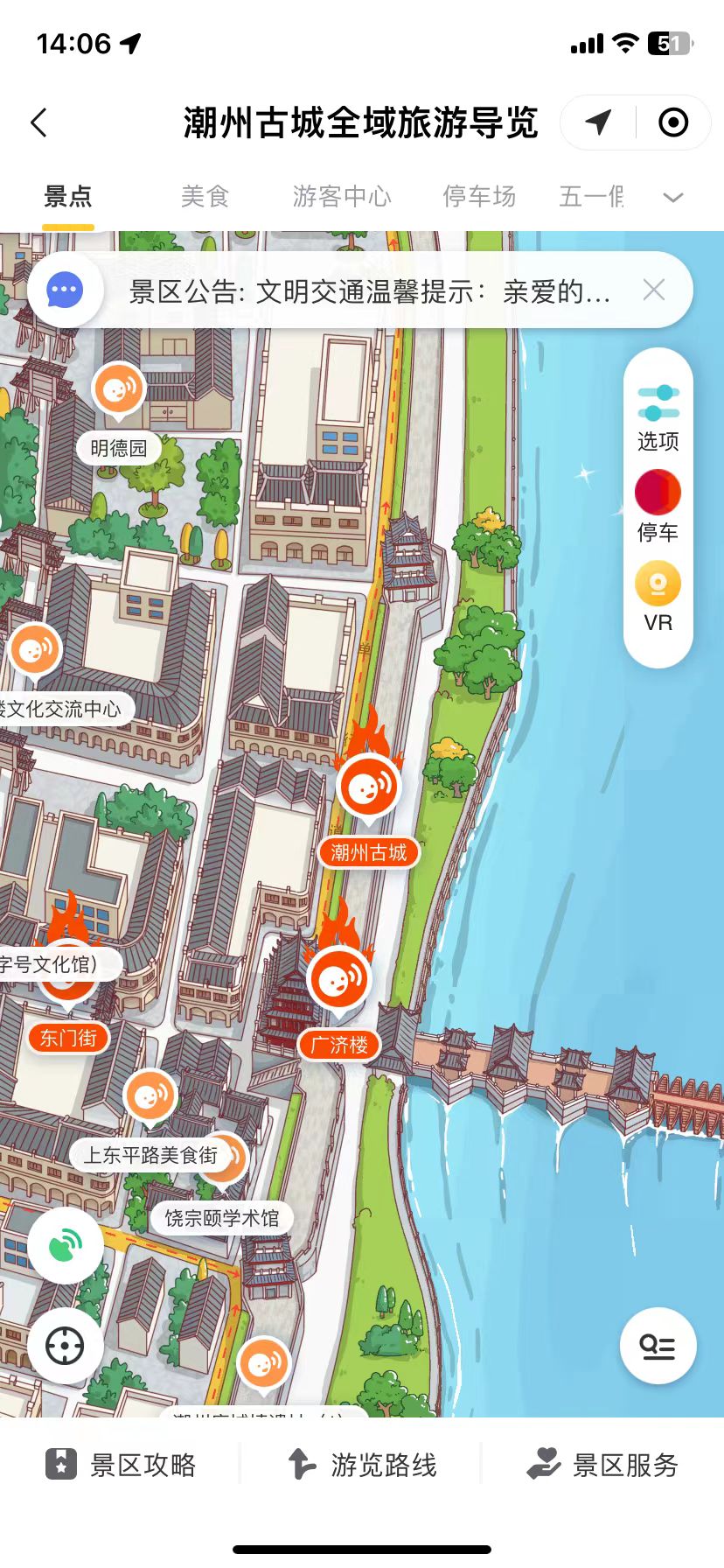Open 景区服务 services
Image resolution: width=724 pixels, height=1568 pixels.
point(603,1465)
